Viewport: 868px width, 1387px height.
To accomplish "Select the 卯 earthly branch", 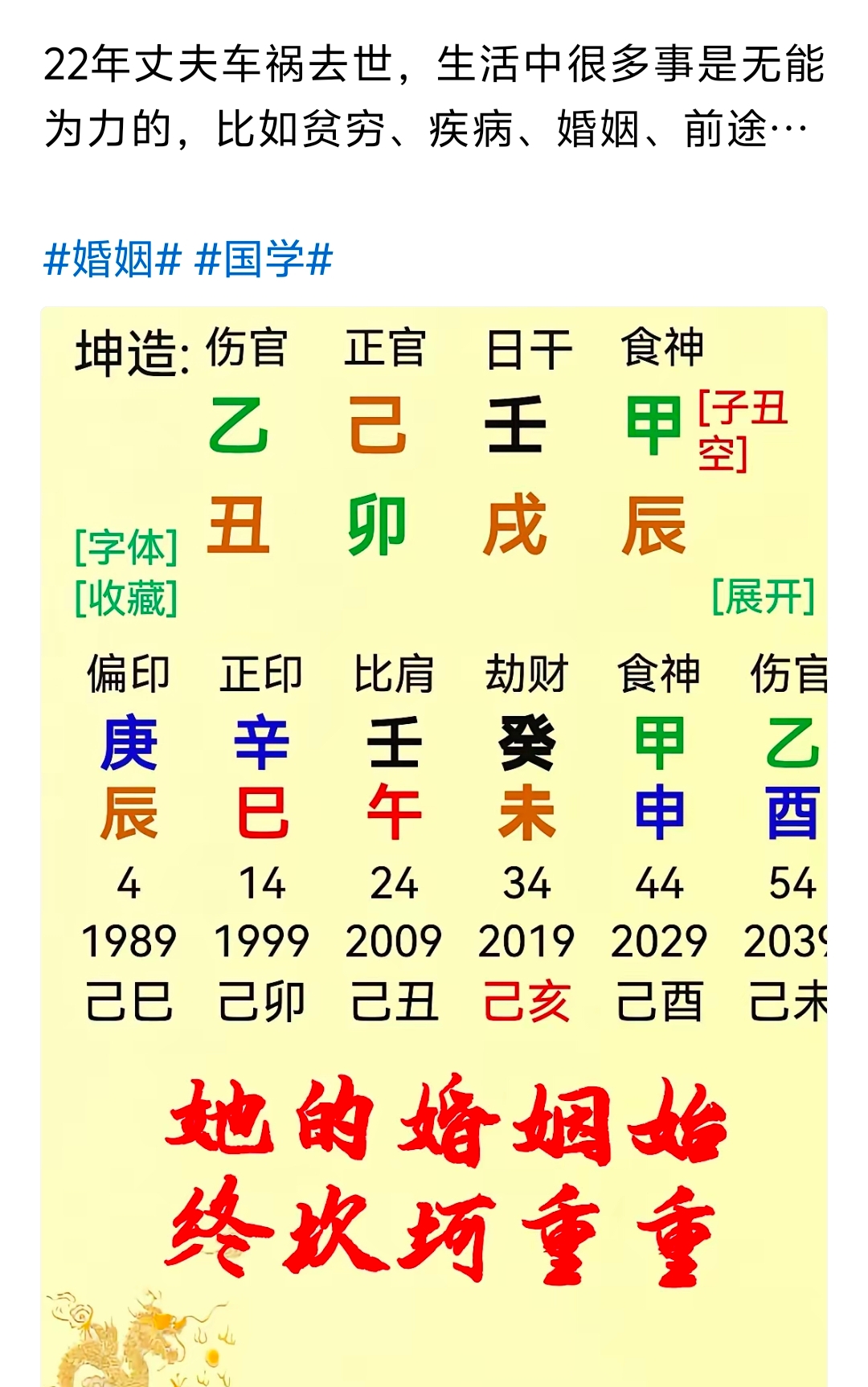I will (x=378, y=524).
